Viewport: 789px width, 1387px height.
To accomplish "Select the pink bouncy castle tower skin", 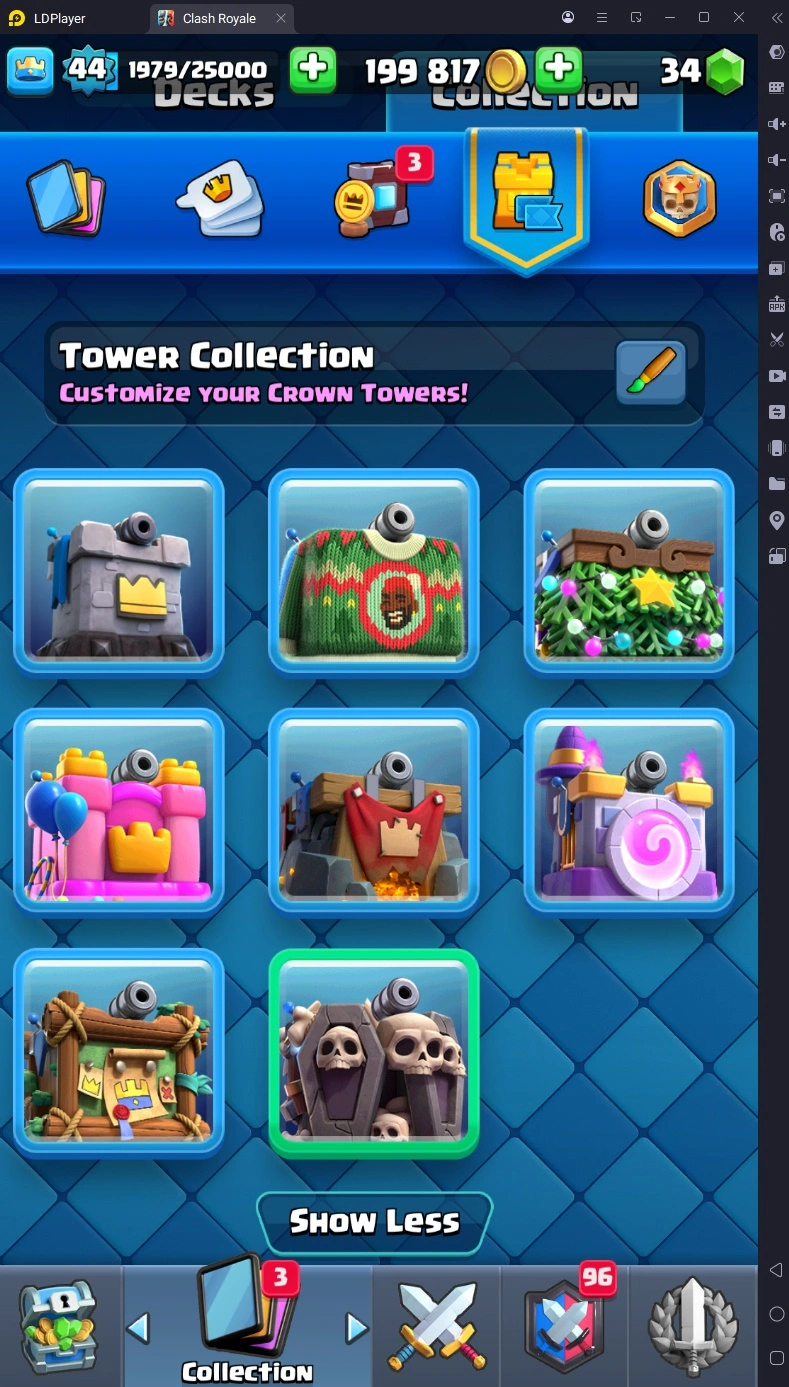I will coord(119,811).
